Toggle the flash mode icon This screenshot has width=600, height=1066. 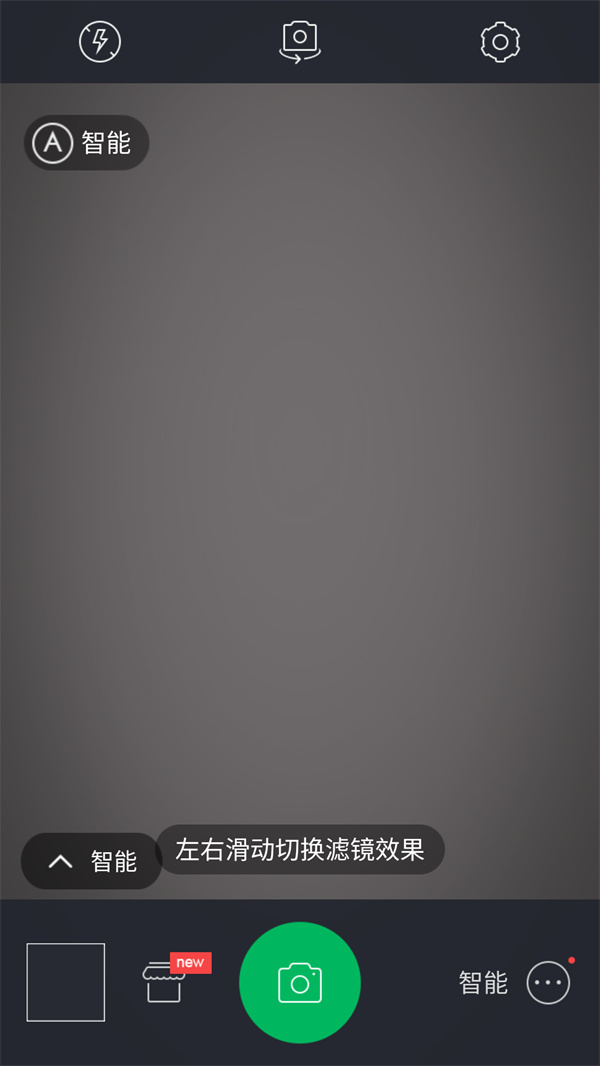click(x=100, y=42)
